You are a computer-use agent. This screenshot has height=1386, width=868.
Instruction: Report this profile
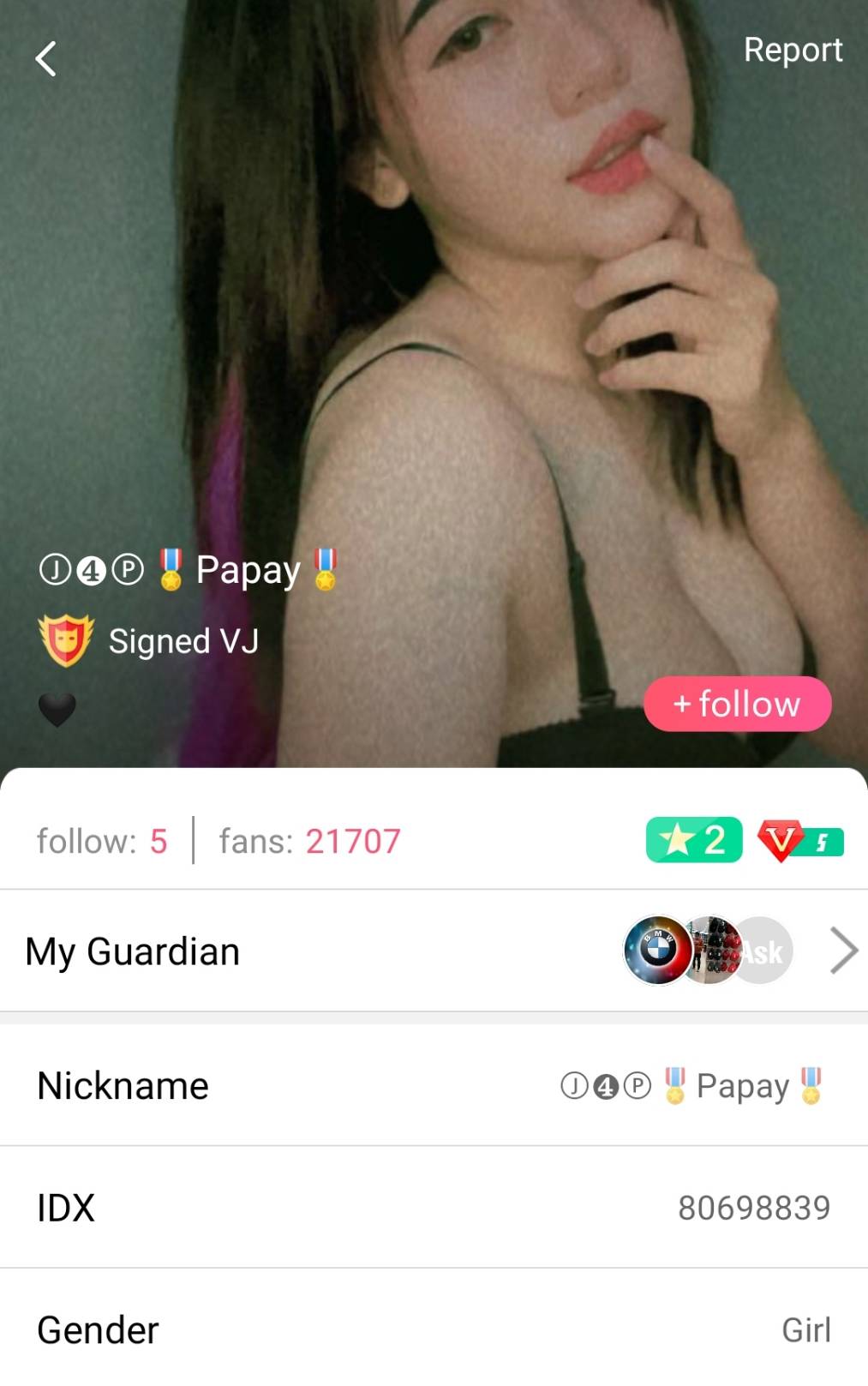pyautogui.click(x=792, y=50)
